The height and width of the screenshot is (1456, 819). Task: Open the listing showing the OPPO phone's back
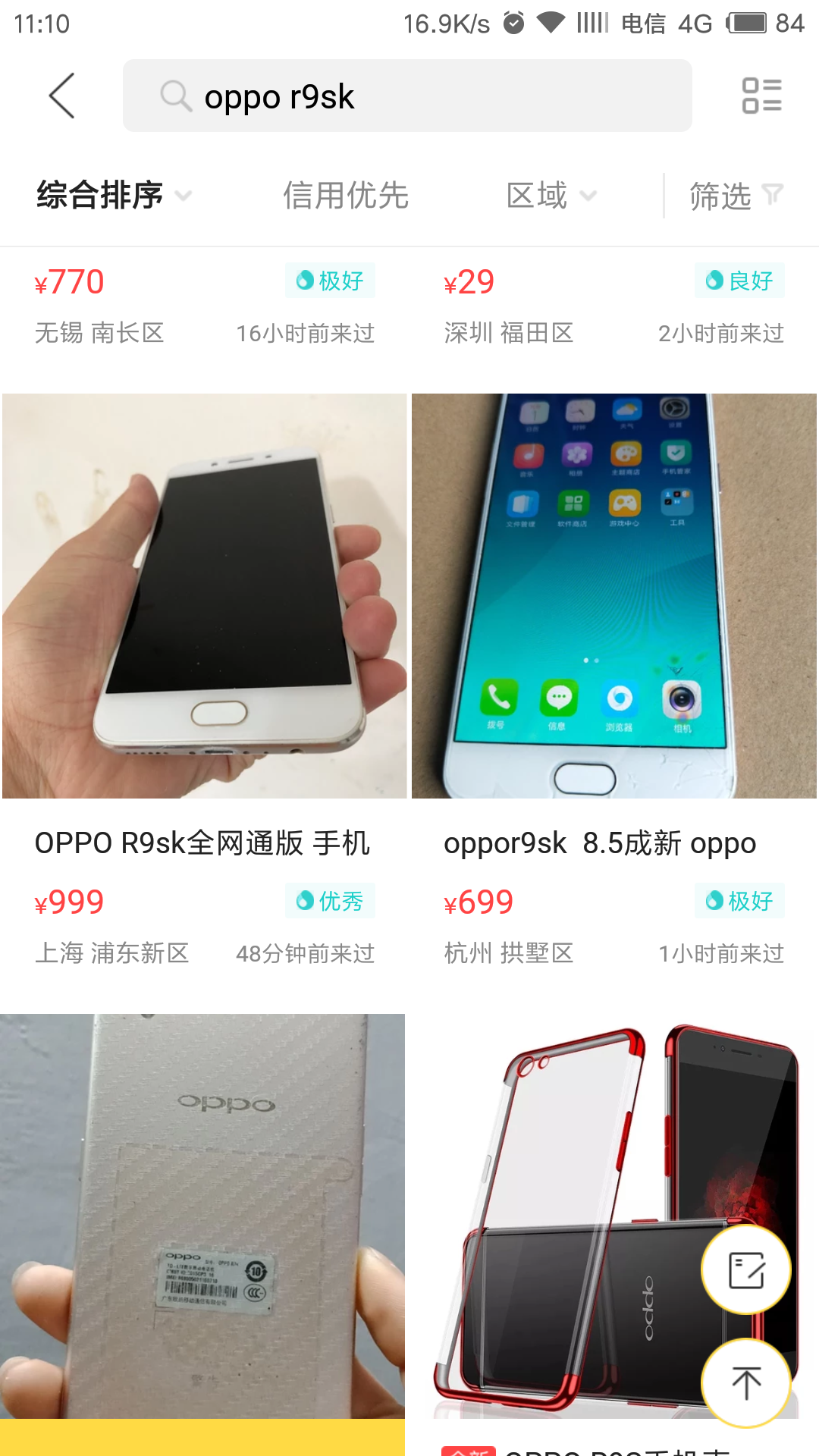[x=202, y=1215]
